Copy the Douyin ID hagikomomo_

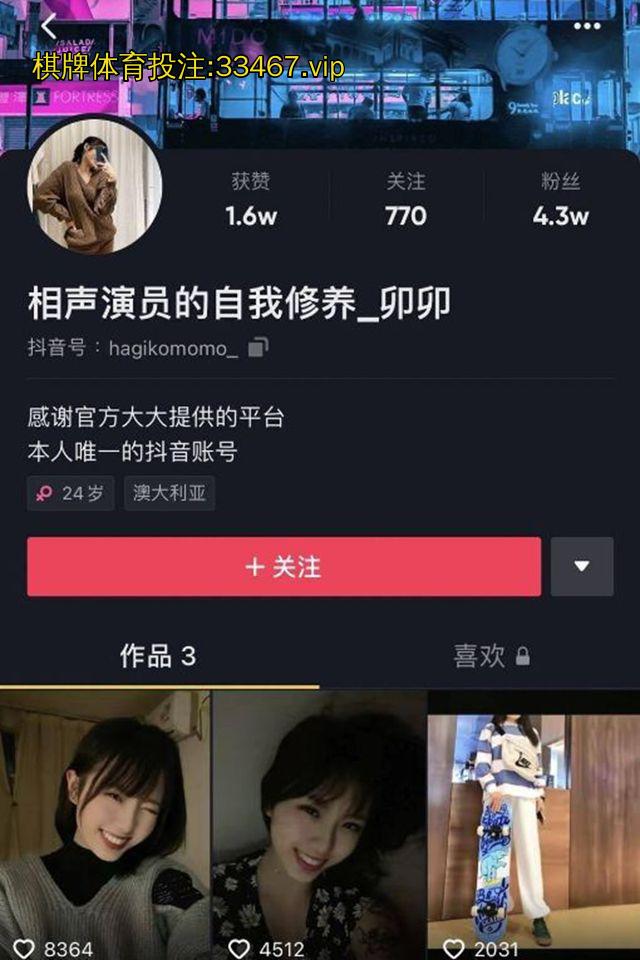(x=258, y=348)
